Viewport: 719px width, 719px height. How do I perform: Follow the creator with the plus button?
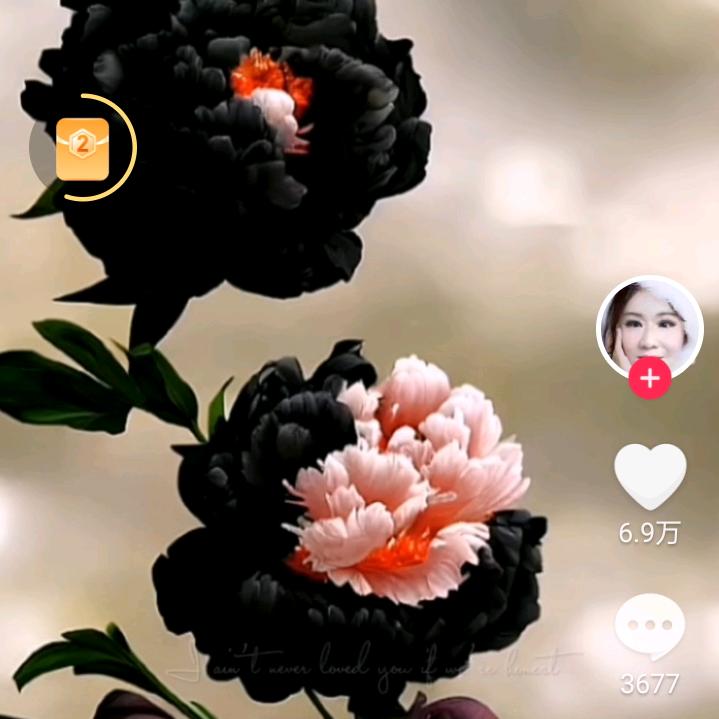(x=649, y=380)
